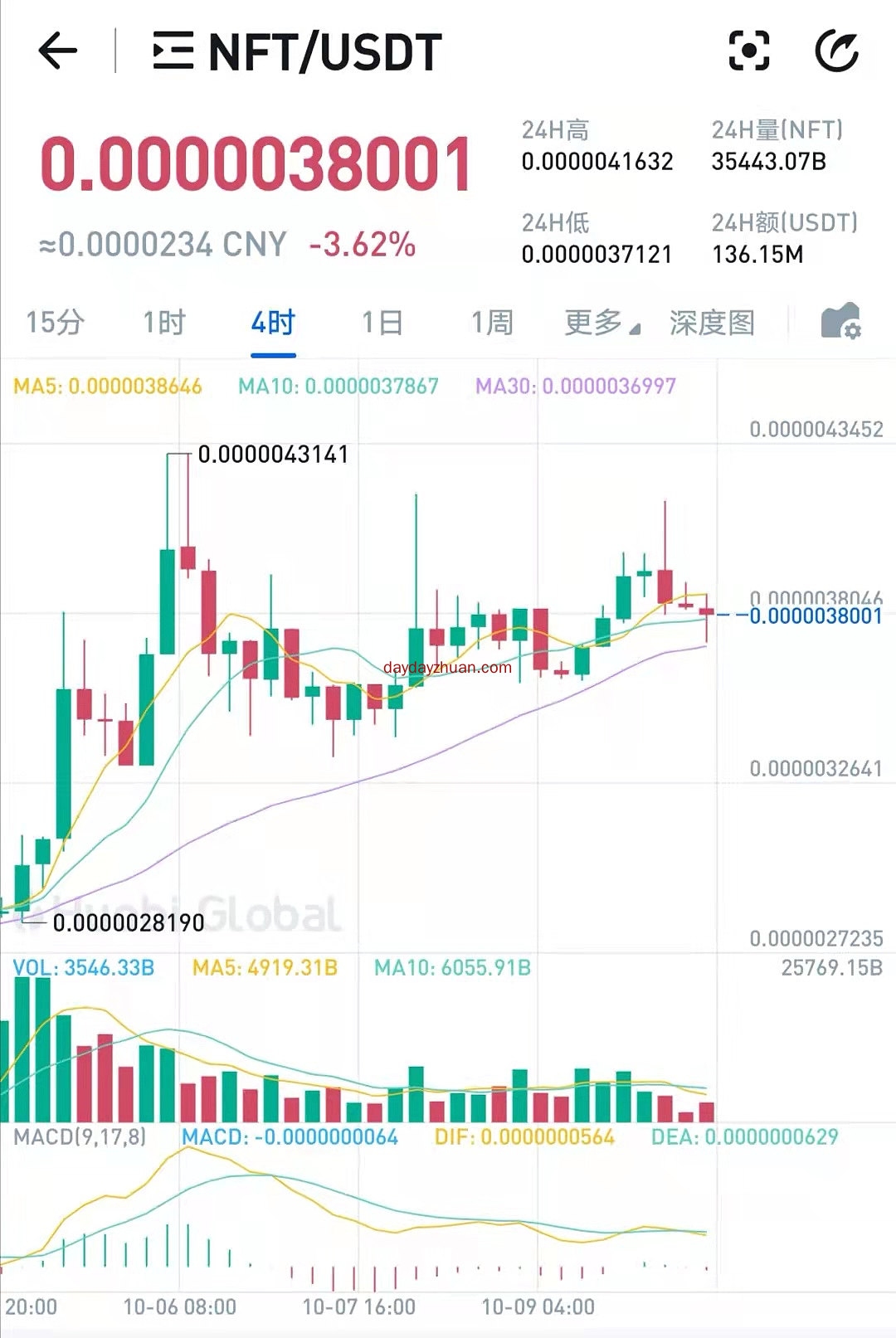
Task: Open the trading pair list menu
Action: pyautogui.click(x=173, y=51)
